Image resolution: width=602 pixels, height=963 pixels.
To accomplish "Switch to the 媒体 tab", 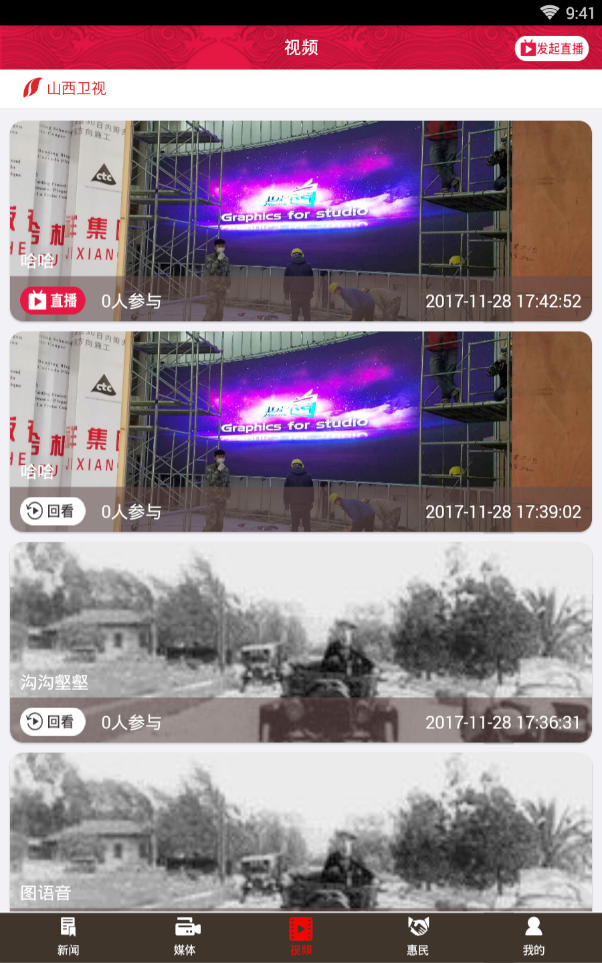I will (185, 937).
